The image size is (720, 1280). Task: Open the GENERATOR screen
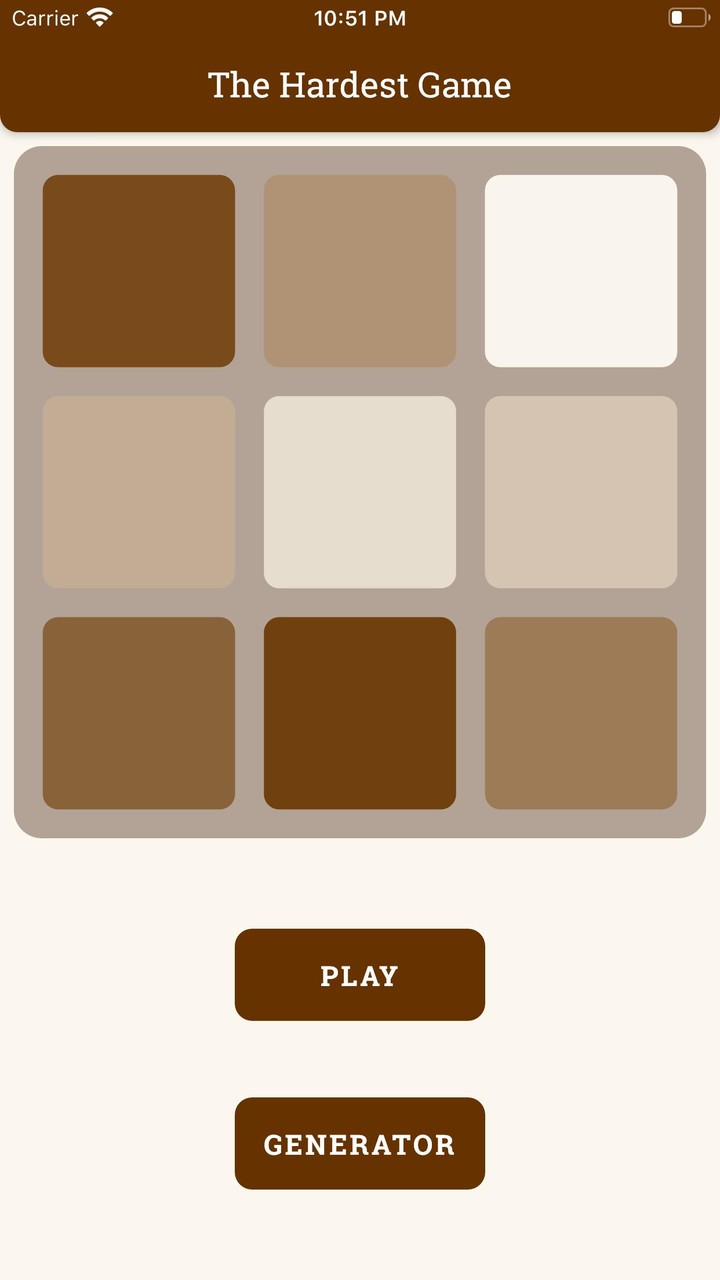pyautogui.click(x=360, y=1143)
